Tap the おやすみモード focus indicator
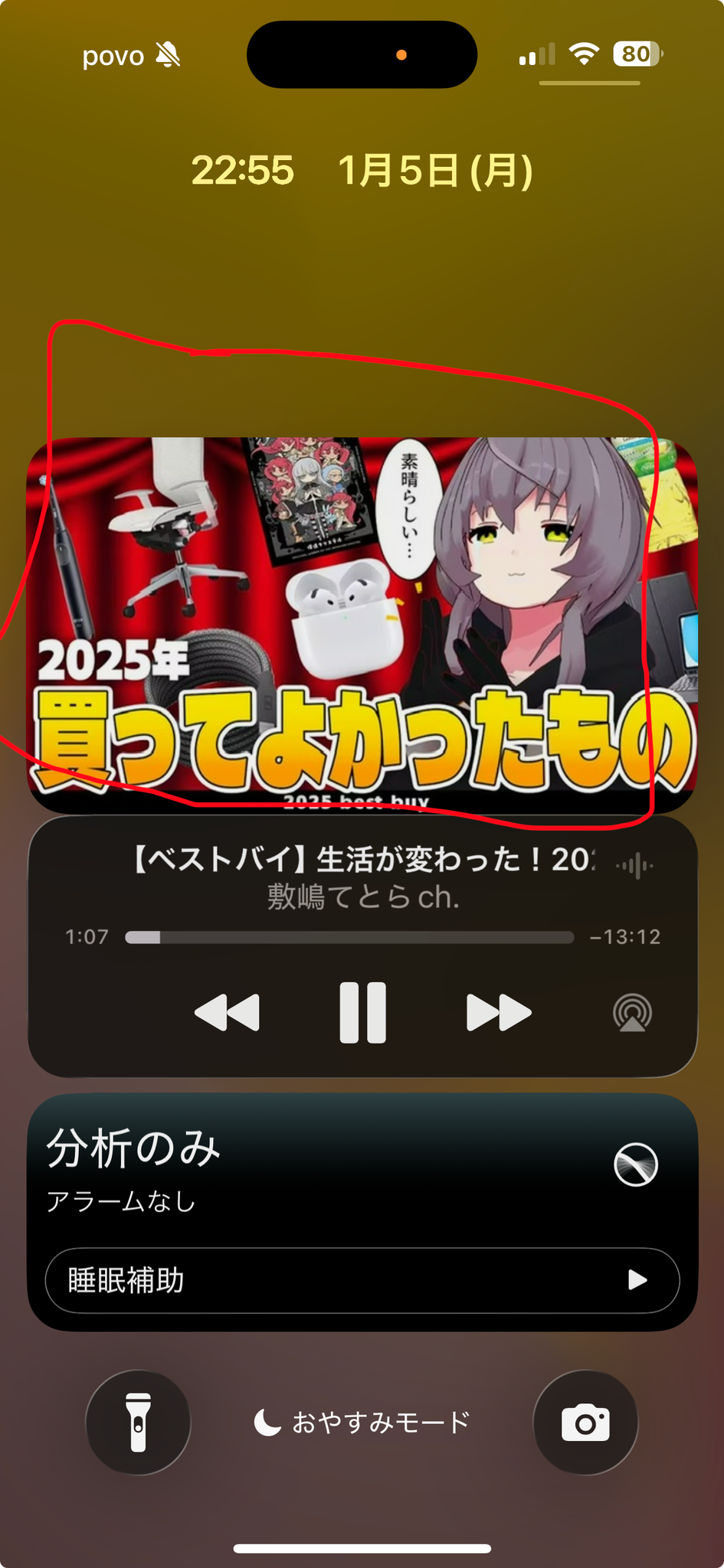The image size is (724, 1568). click(x=362, y=1423)
